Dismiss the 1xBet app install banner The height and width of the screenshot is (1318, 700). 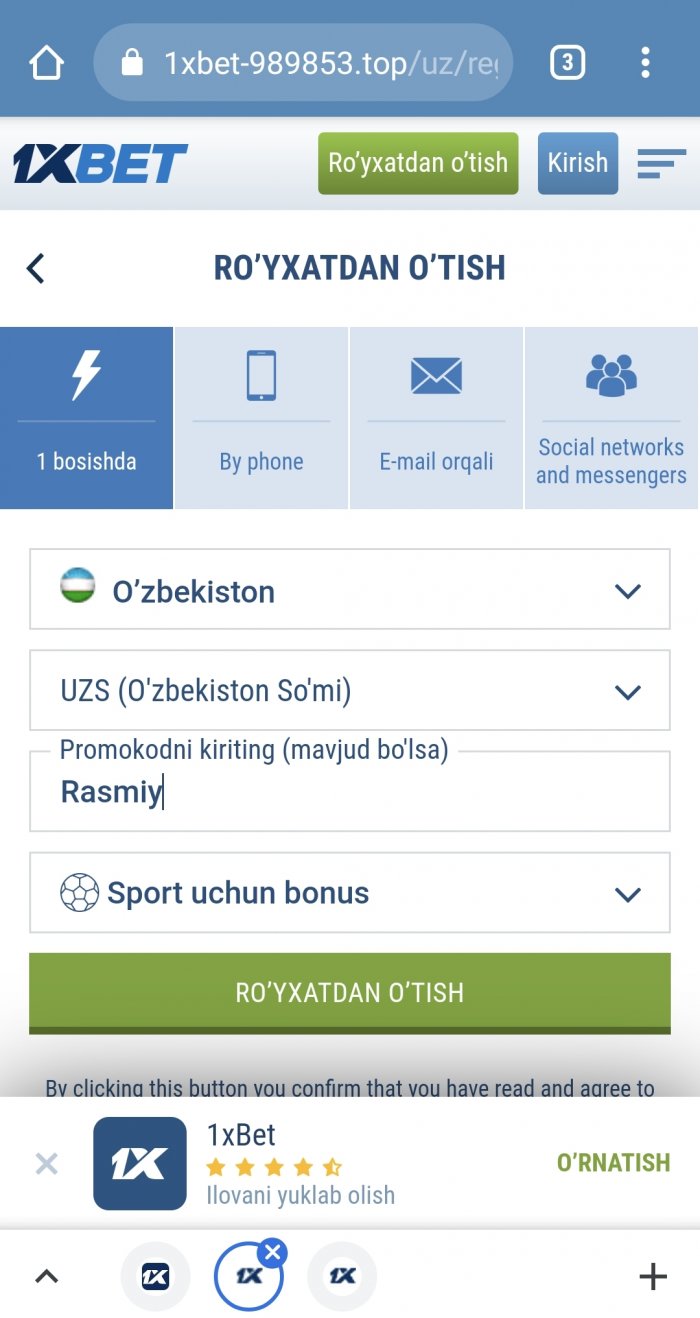tap(47, 1163)
